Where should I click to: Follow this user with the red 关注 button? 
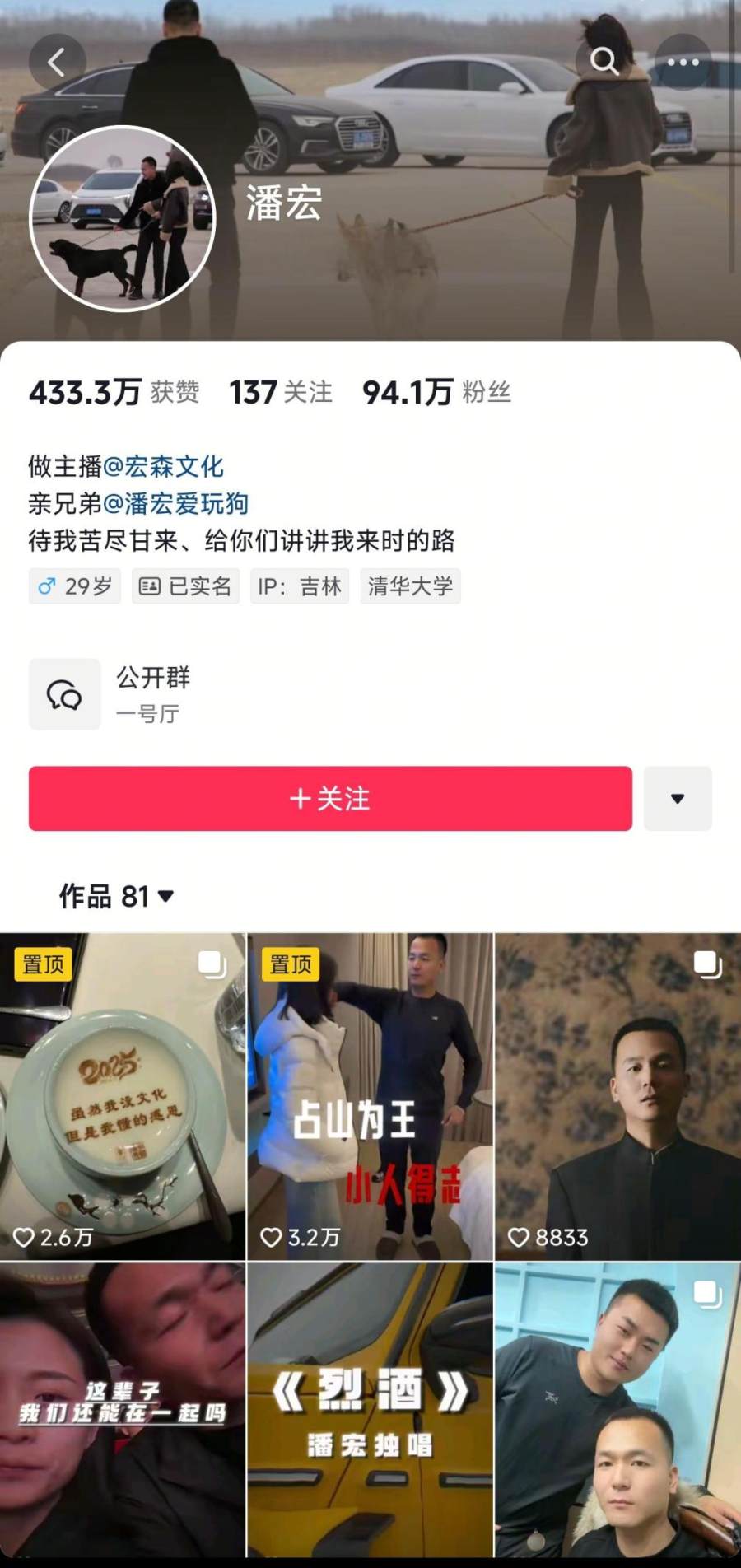(330, 798)
